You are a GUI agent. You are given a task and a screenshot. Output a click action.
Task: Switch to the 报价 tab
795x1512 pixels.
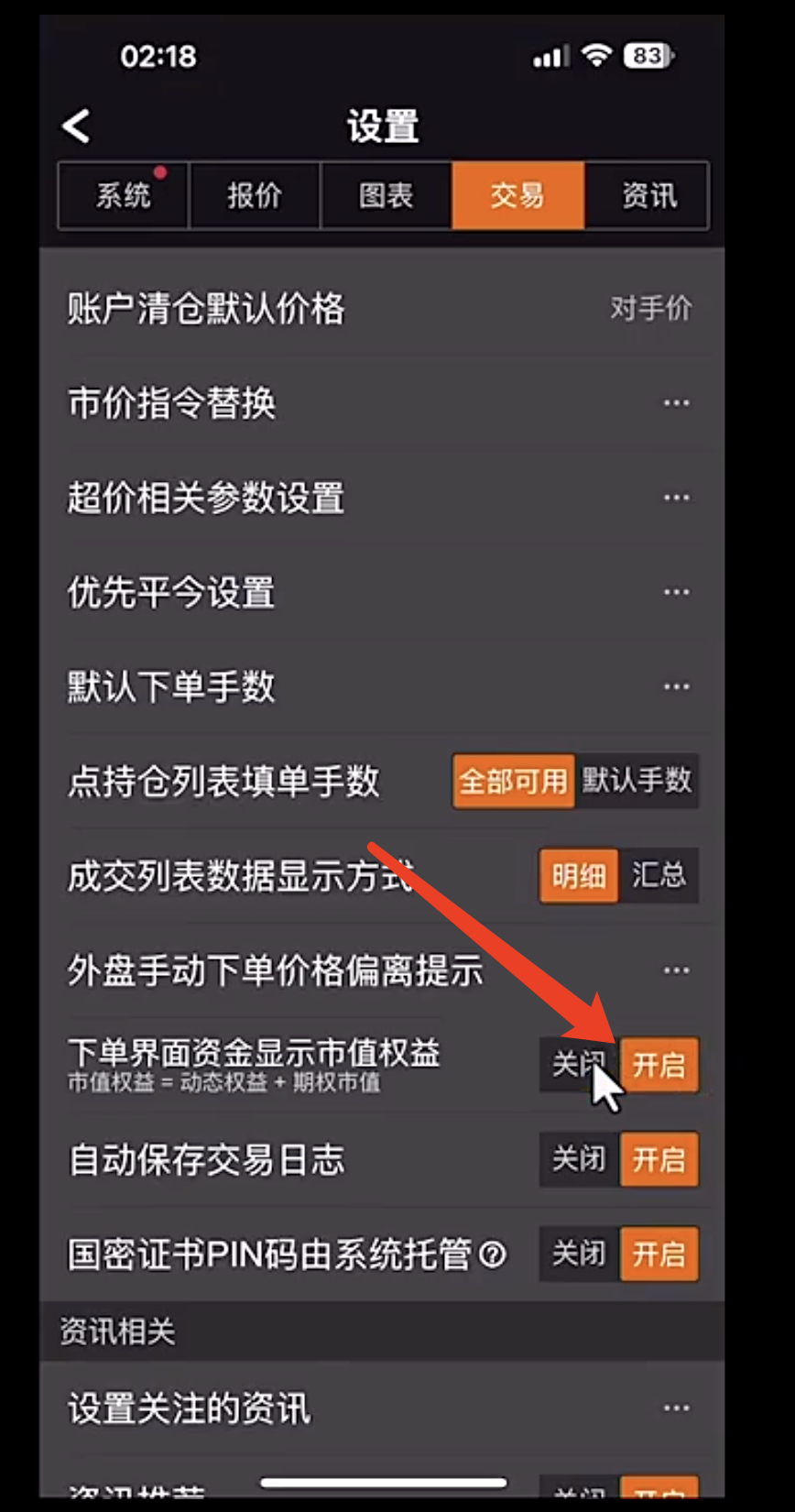pos(255,195)
